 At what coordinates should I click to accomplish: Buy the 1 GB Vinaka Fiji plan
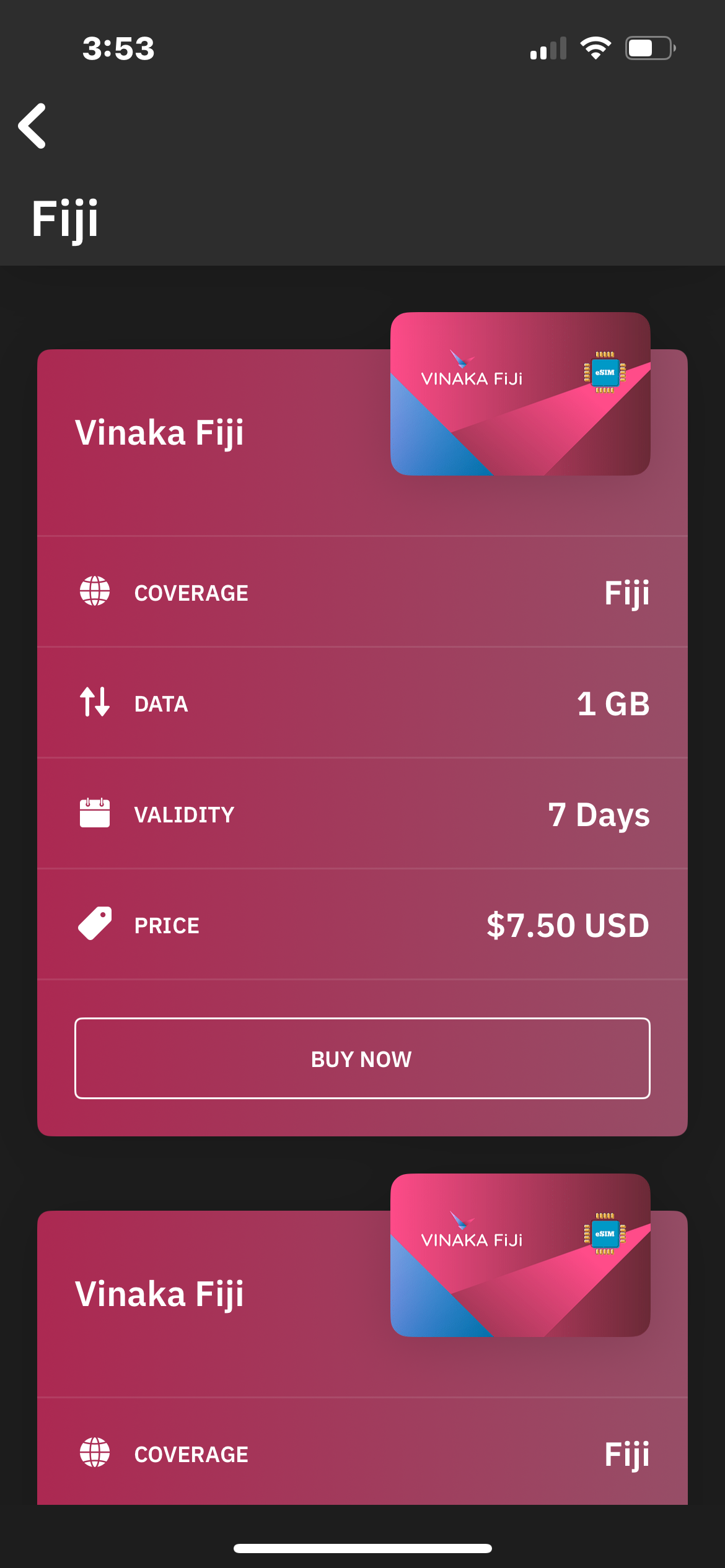click(362, 1058)
